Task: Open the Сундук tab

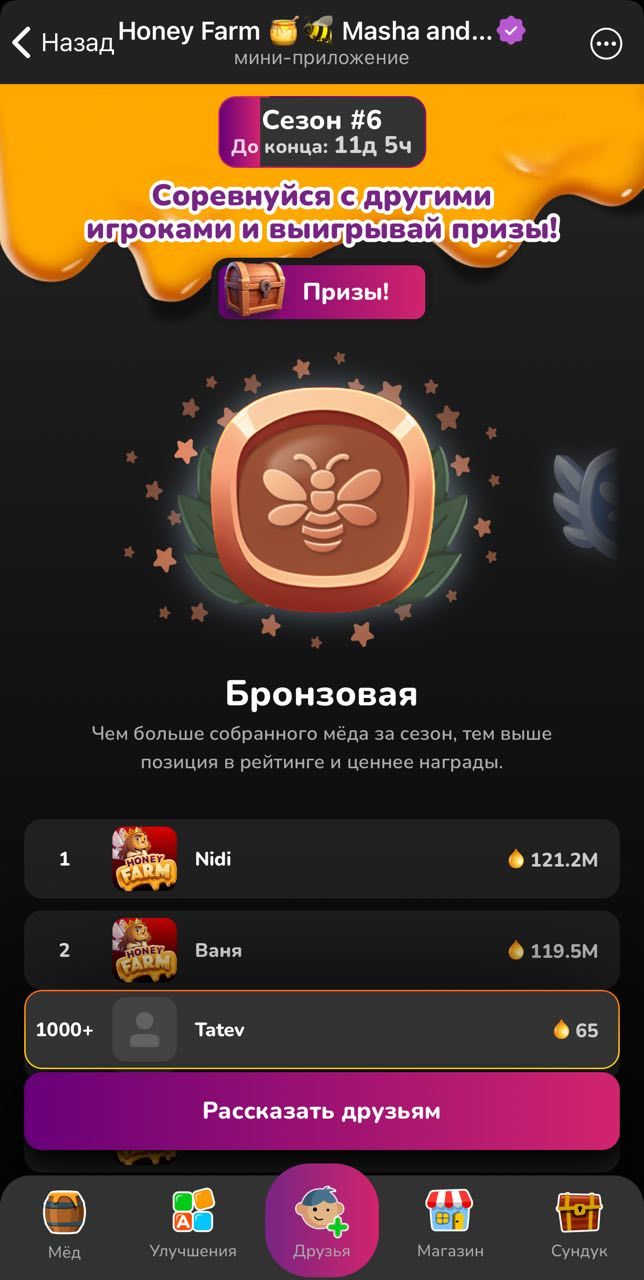Action: (579, 1226)
